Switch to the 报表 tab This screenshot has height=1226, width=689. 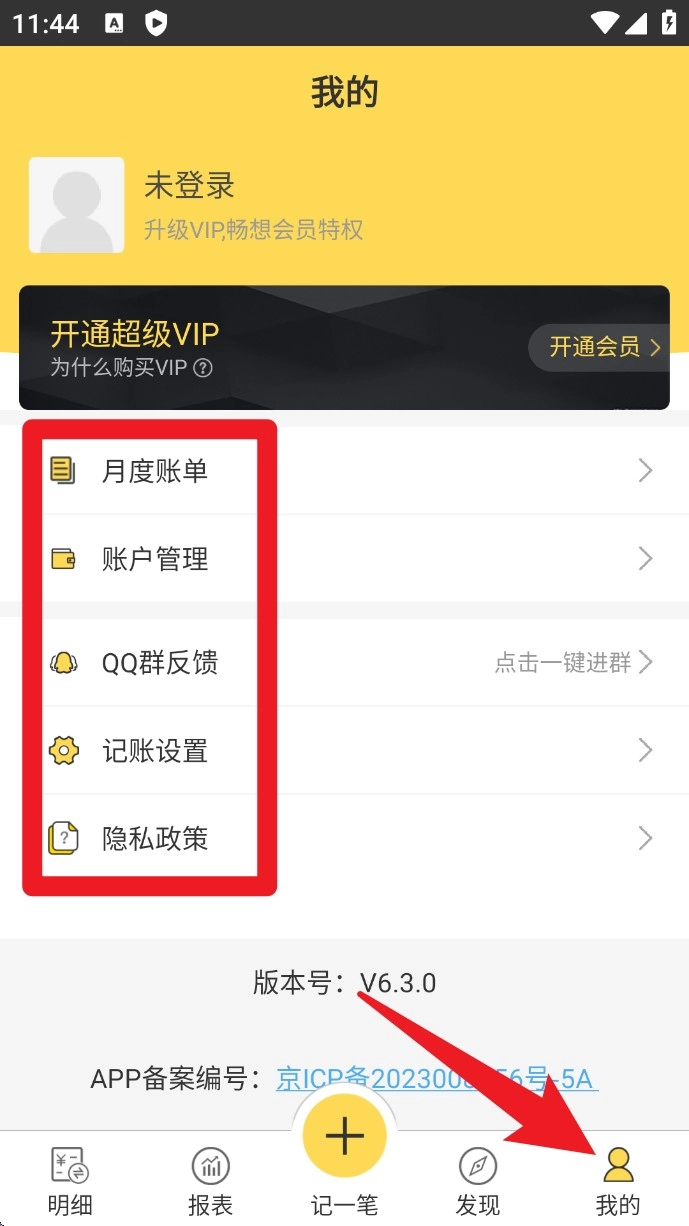click(x=210, y=1180)
